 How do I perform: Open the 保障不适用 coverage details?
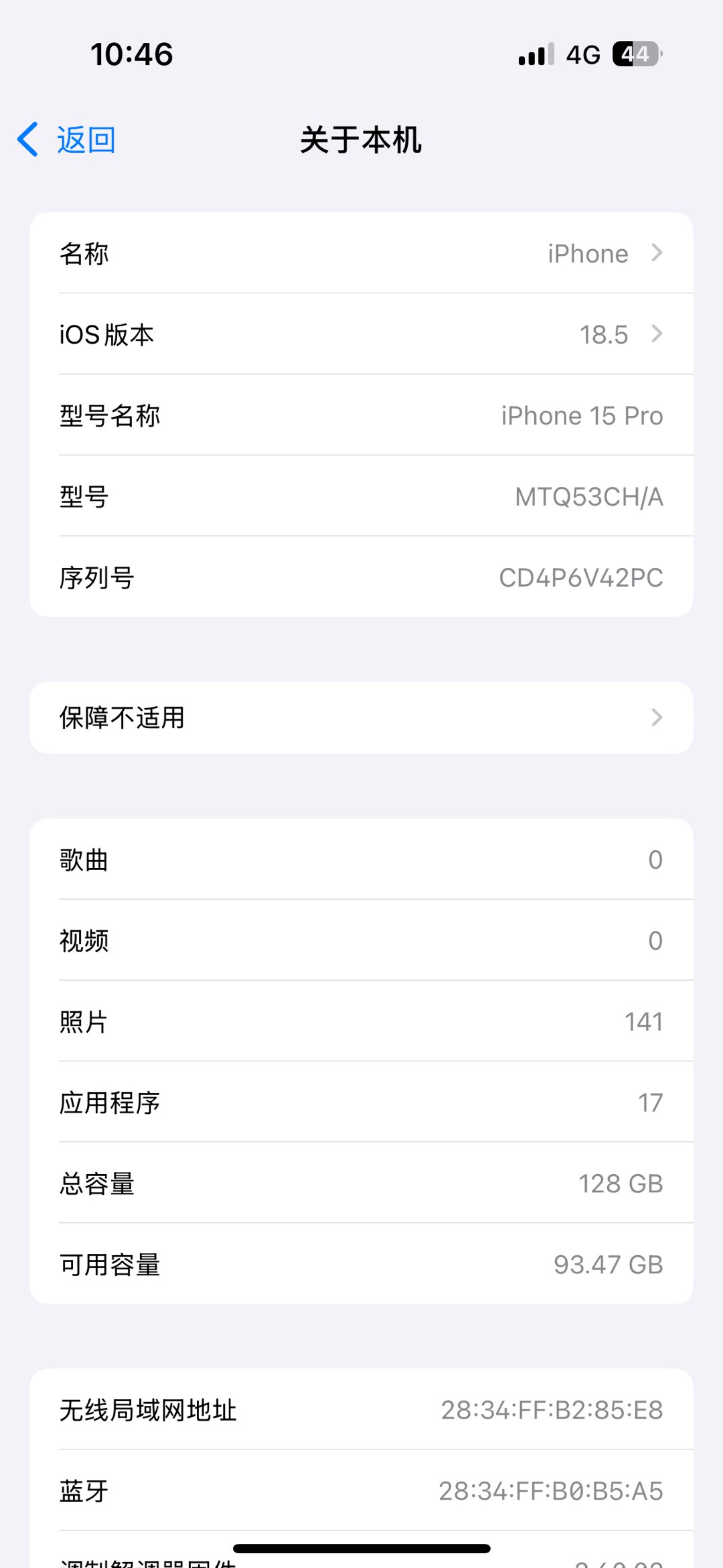point(361,717)
